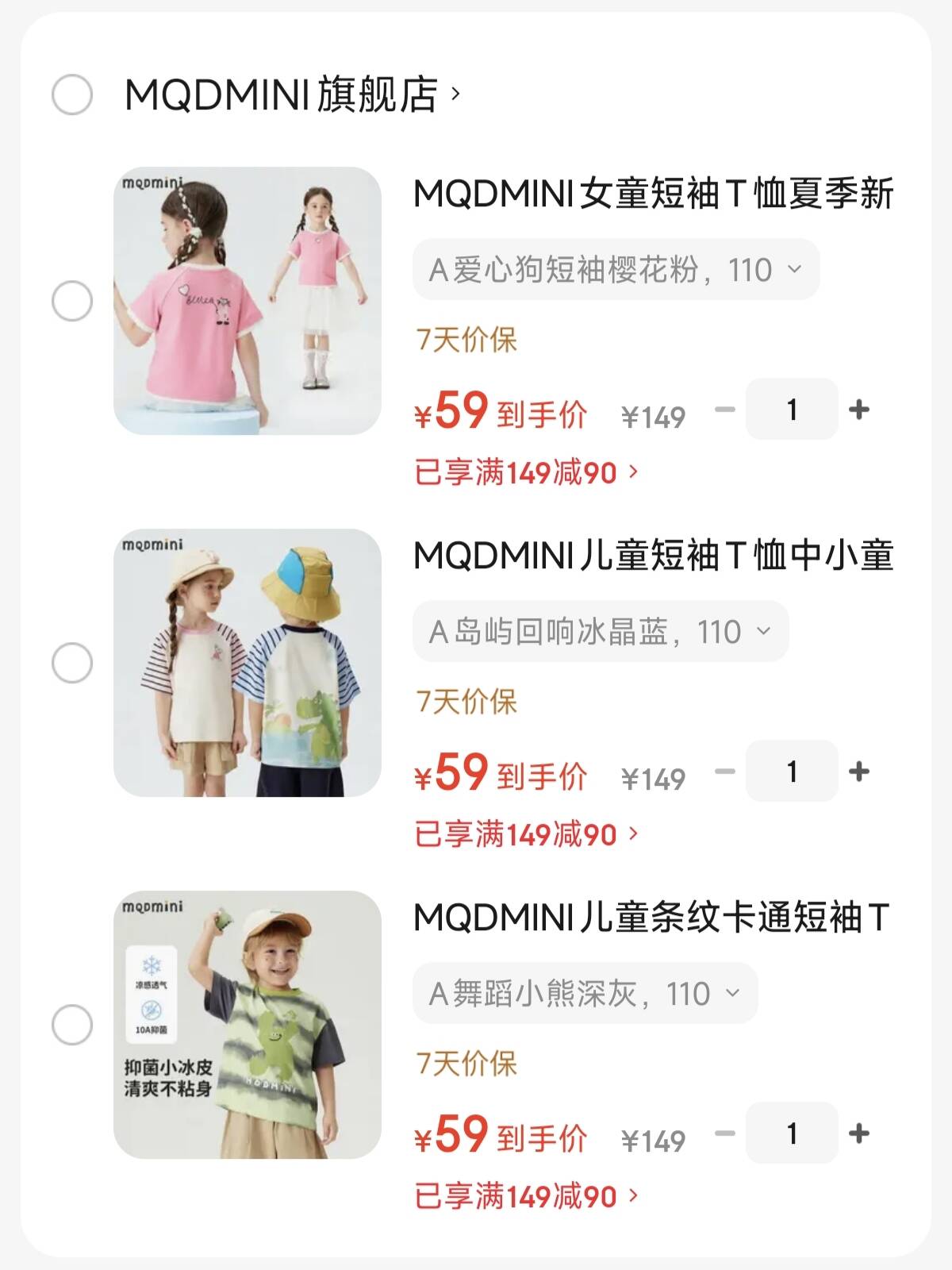Open the 儿童短袖T恤中小童 product image

tap(248, 663)
